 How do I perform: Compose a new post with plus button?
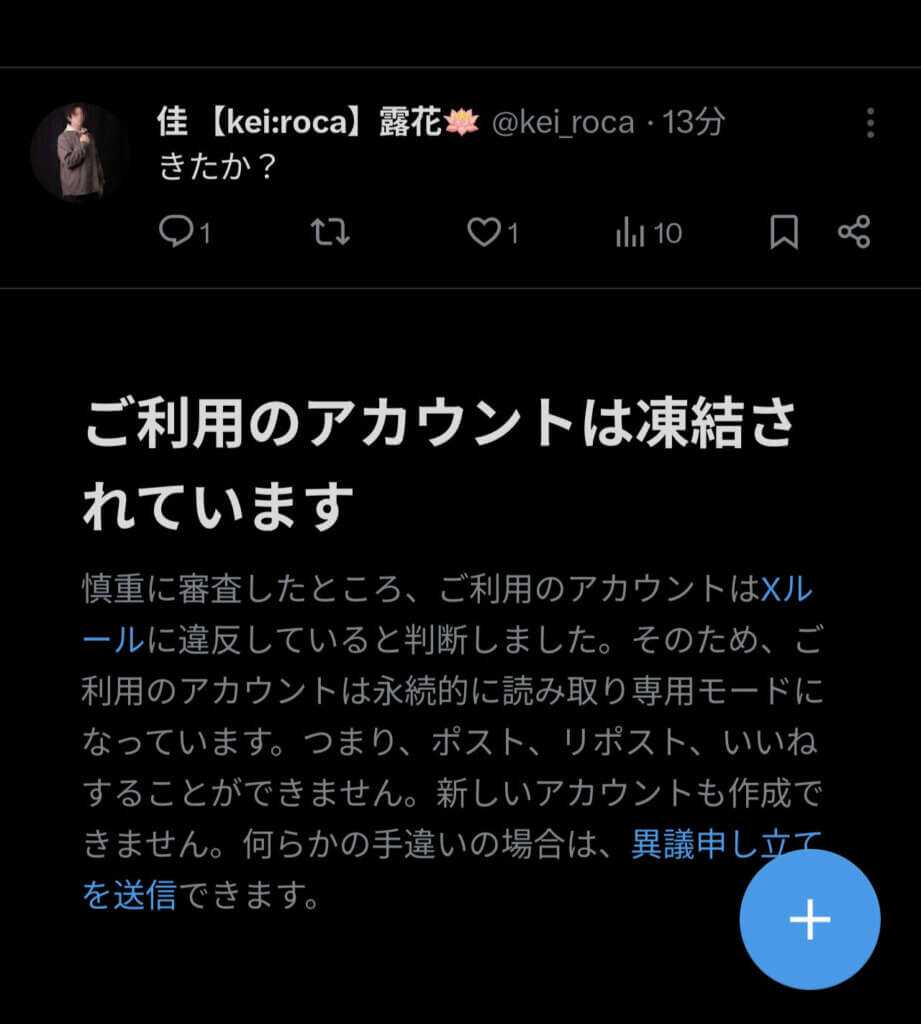[x=809, y=919]
